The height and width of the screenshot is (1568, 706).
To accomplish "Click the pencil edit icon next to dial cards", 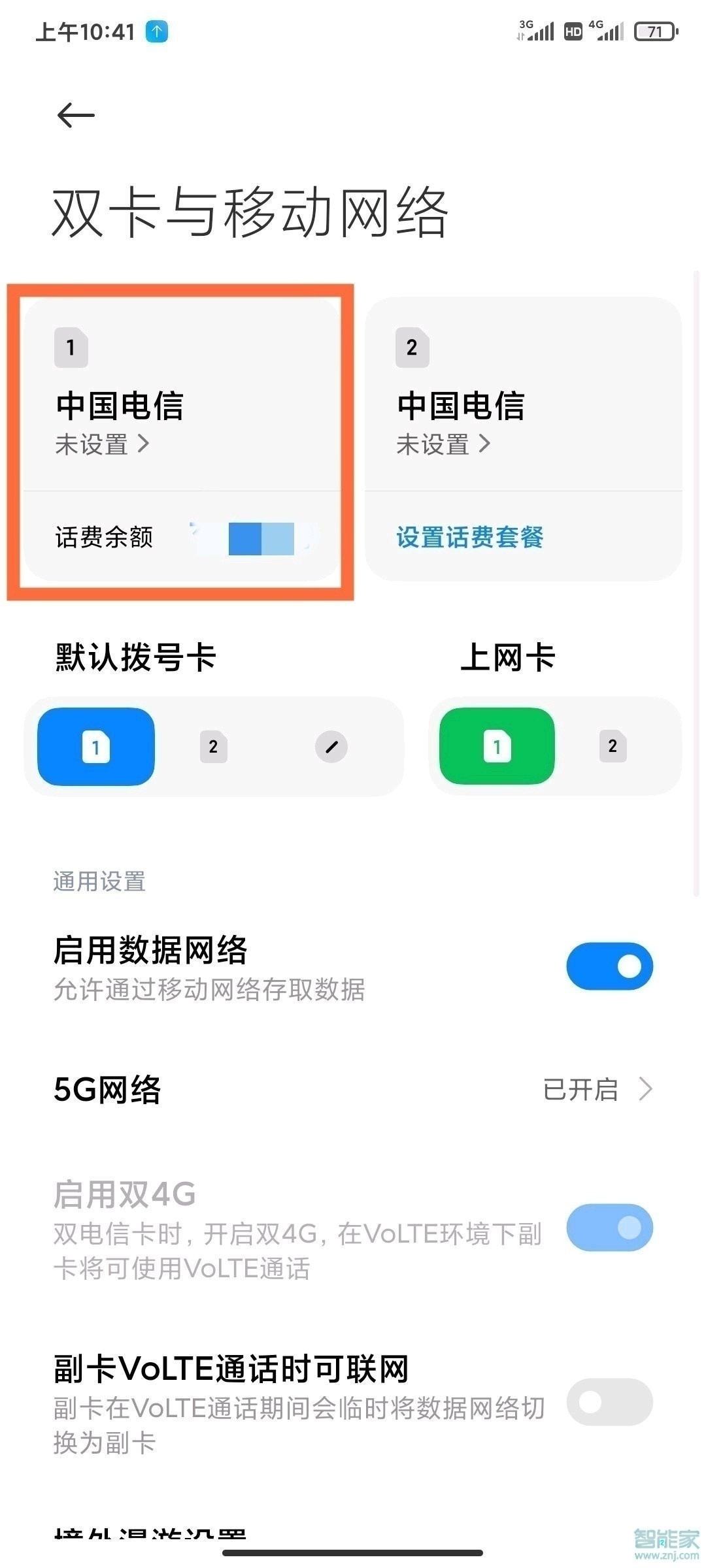I will pyautogui.click(x=332, y=747).
